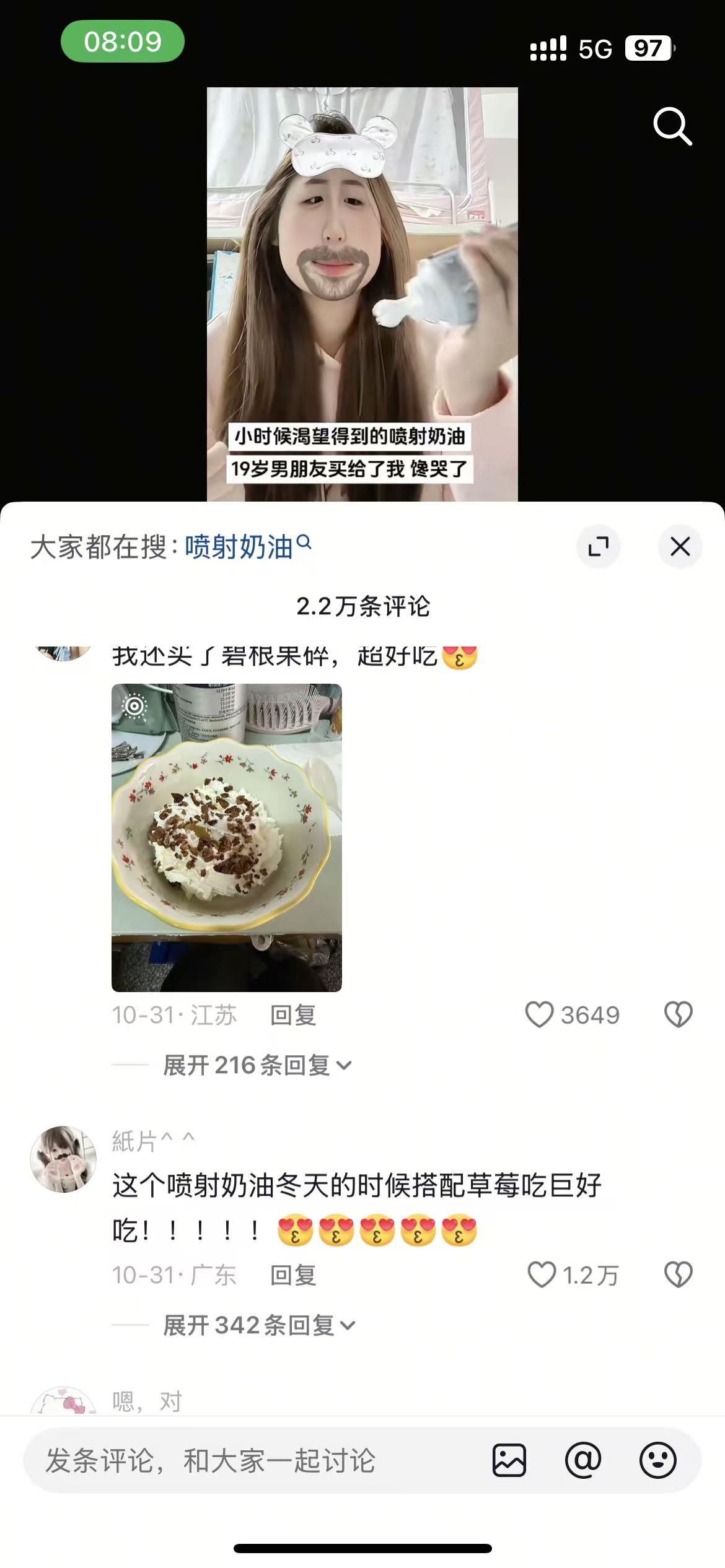Expand the comments panel to full screen

(598, 546)
